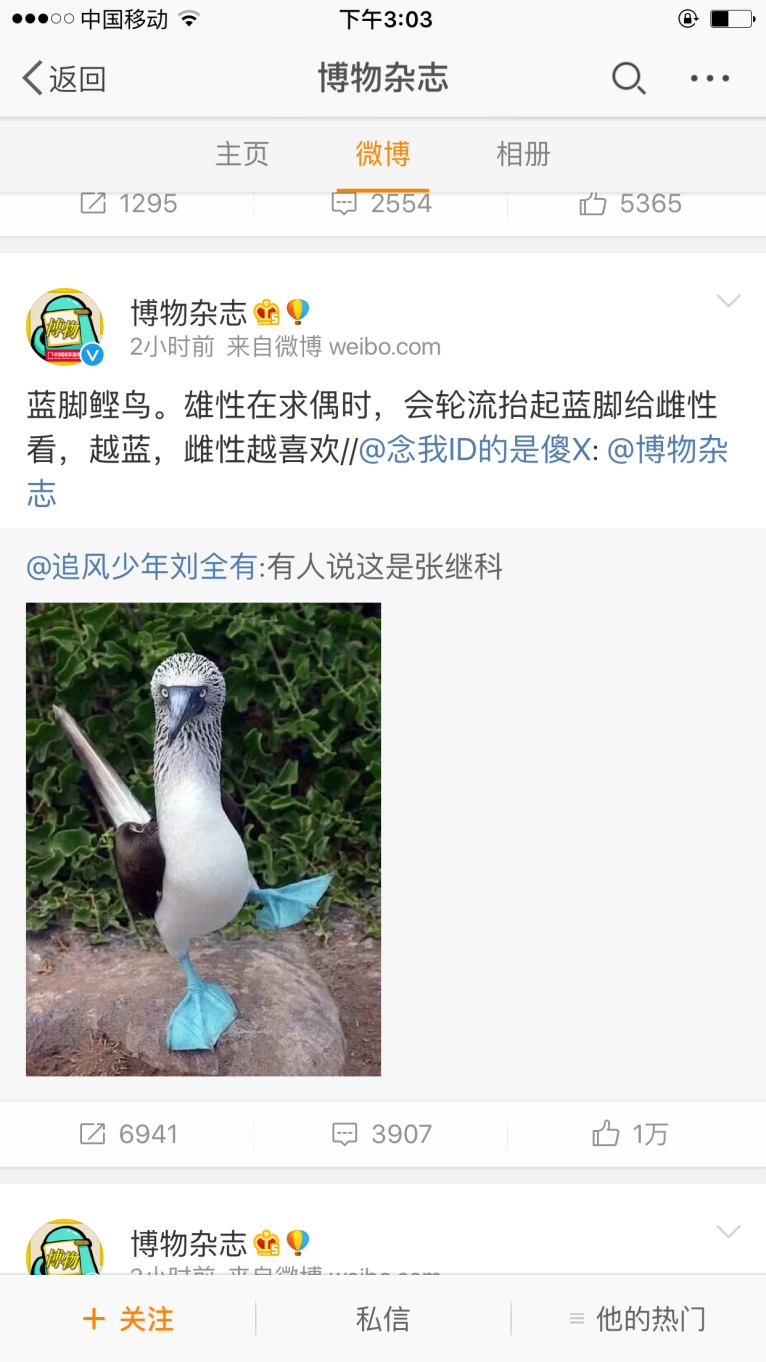
Task: Repost the post with 6941 reposts
Action: (128, 1134)
